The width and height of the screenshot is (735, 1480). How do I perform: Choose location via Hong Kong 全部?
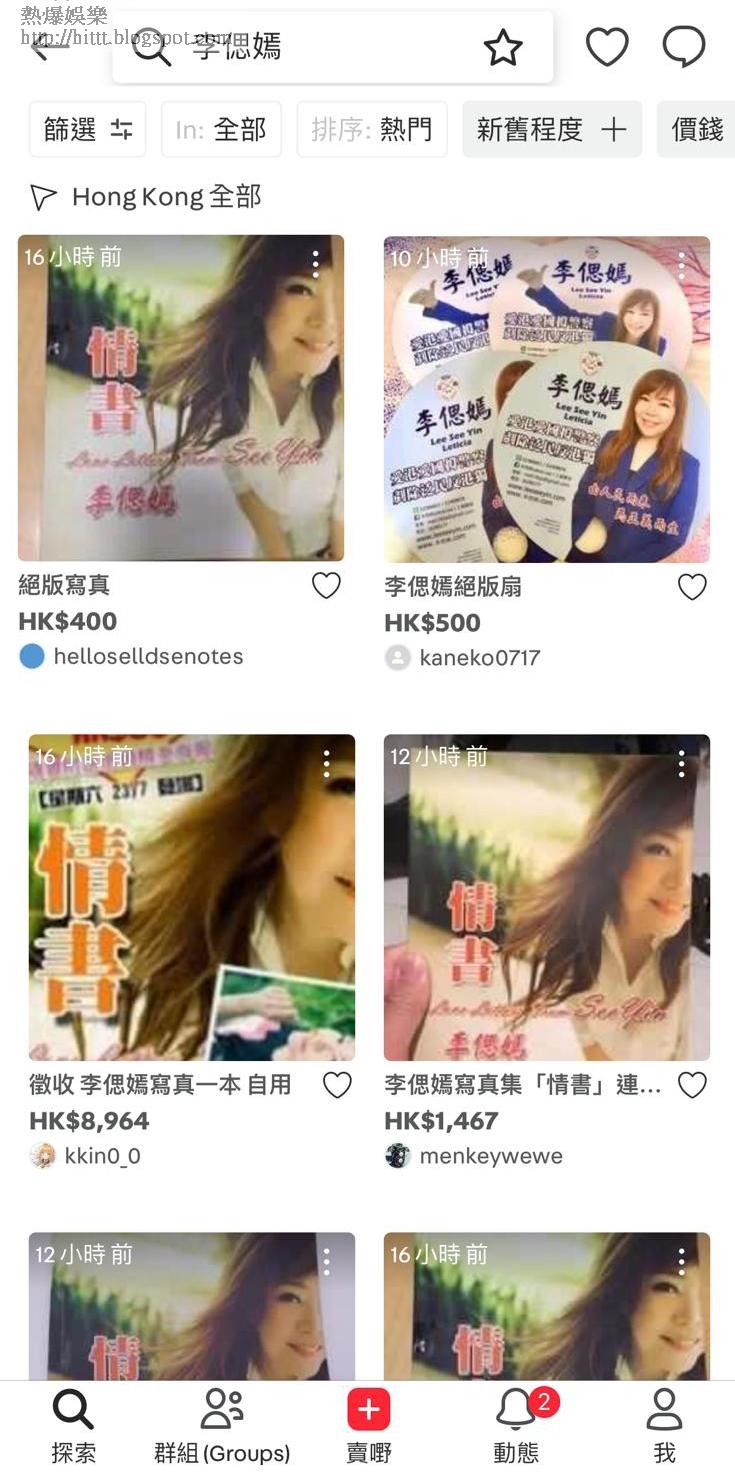coord(147,197)
